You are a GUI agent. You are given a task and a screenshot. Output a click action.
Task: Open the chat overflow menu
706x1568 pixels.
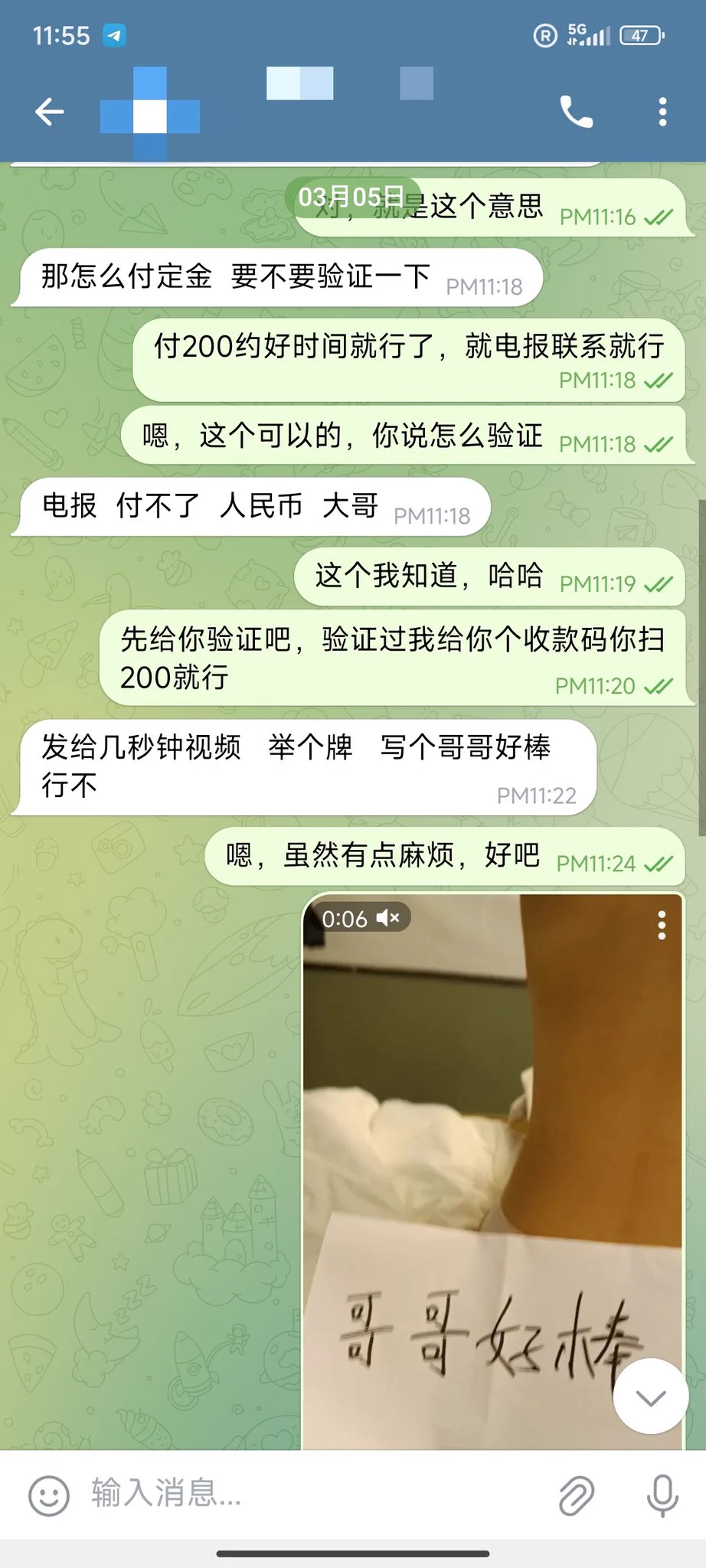click(662, 113)
